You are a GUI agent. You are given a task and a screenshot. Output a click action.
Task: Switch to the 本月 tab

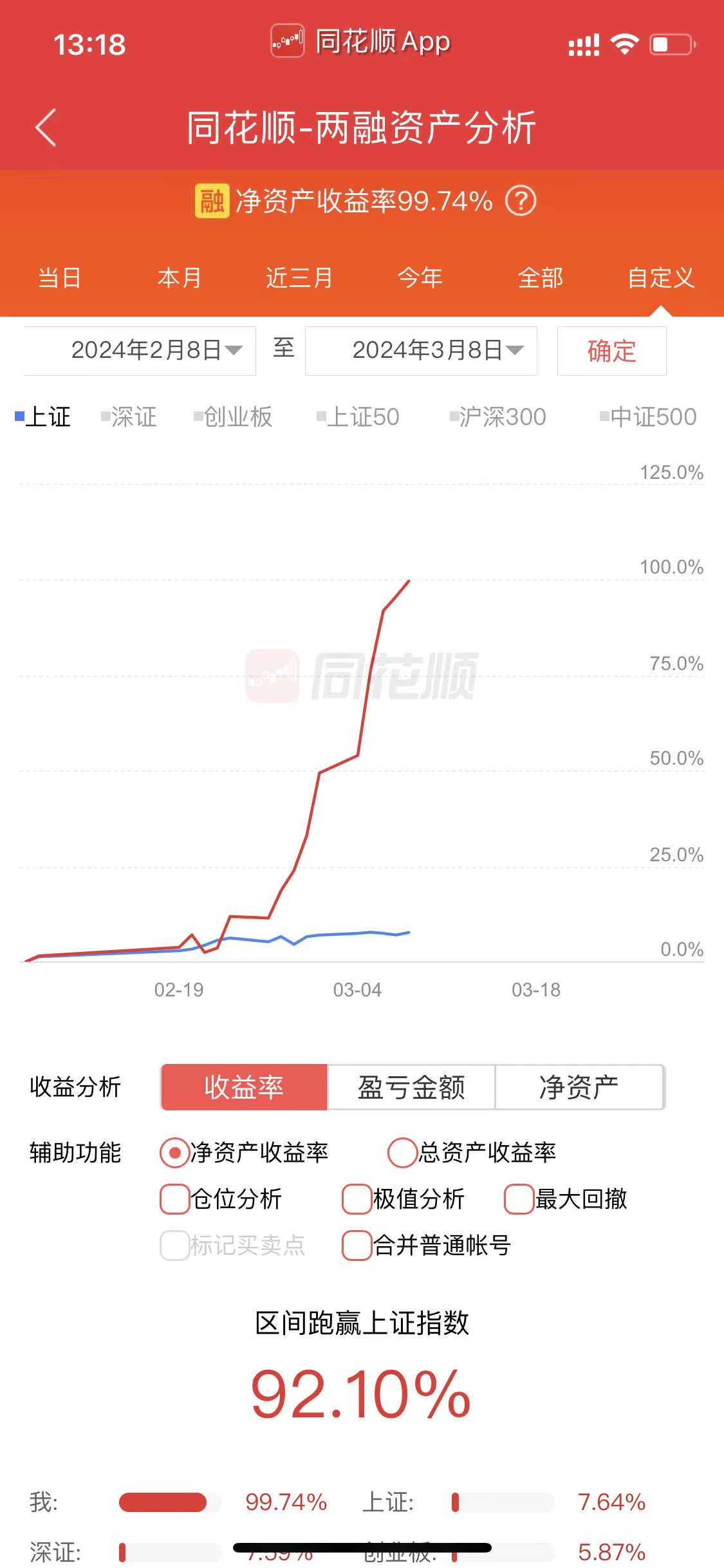(x=180, y=278)
